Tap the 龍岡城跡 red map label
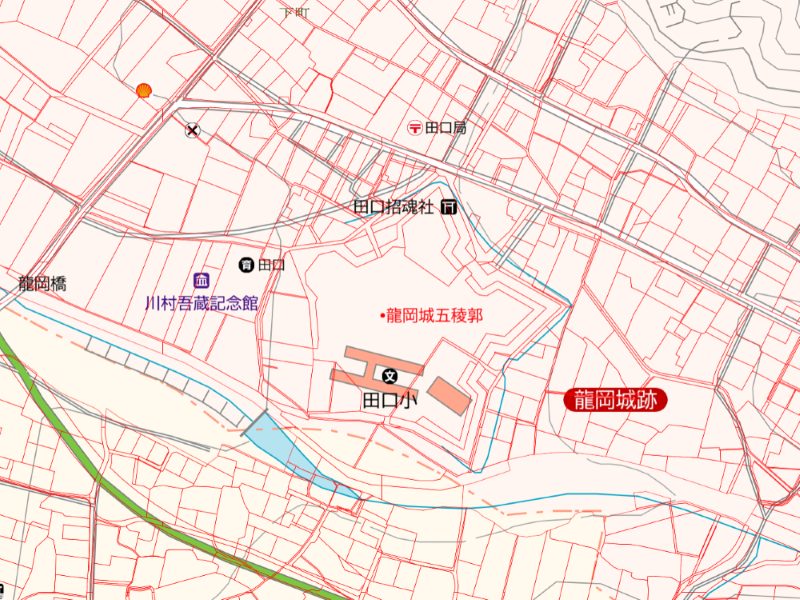Image resolution: width=800 pixels, height=600 pixels. click(x=614, y=401)
